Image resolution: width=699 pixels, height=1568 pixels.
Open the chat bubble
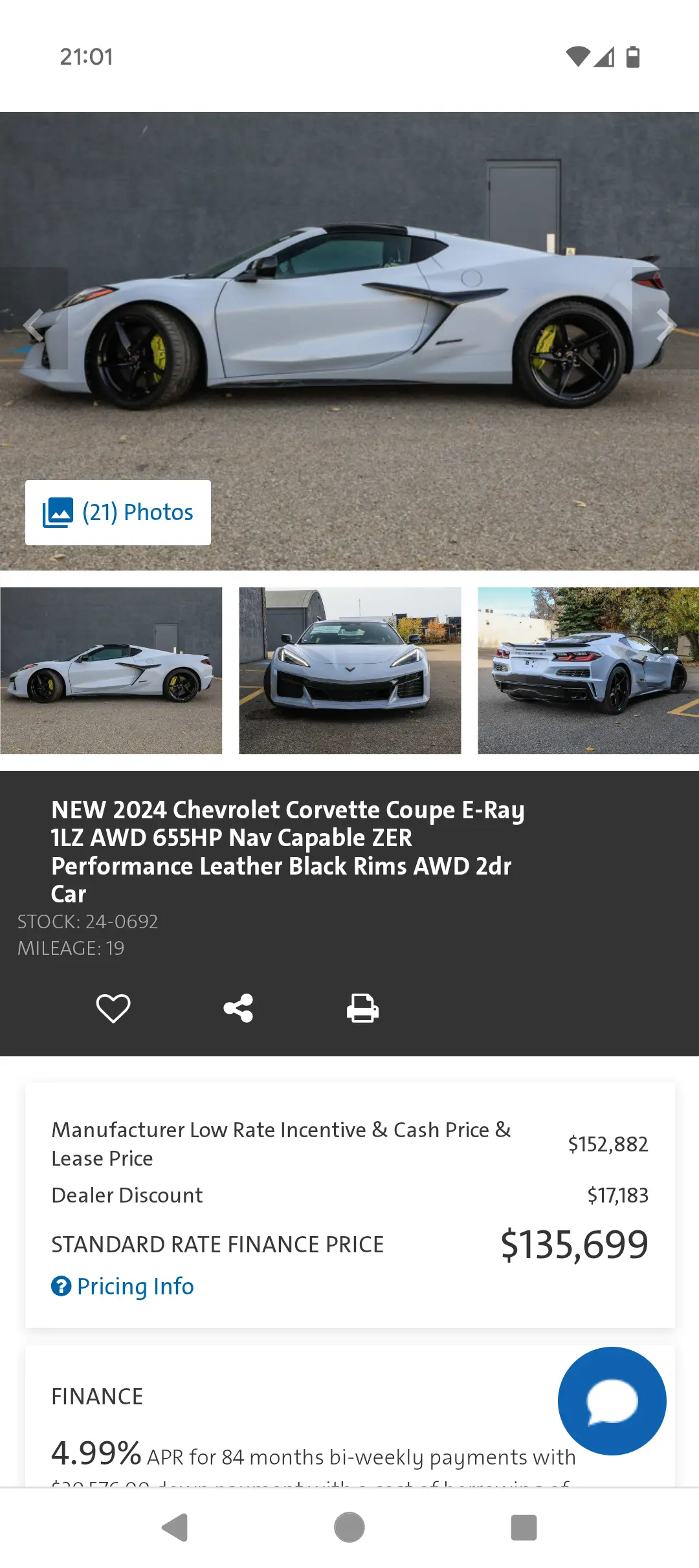612,1401
